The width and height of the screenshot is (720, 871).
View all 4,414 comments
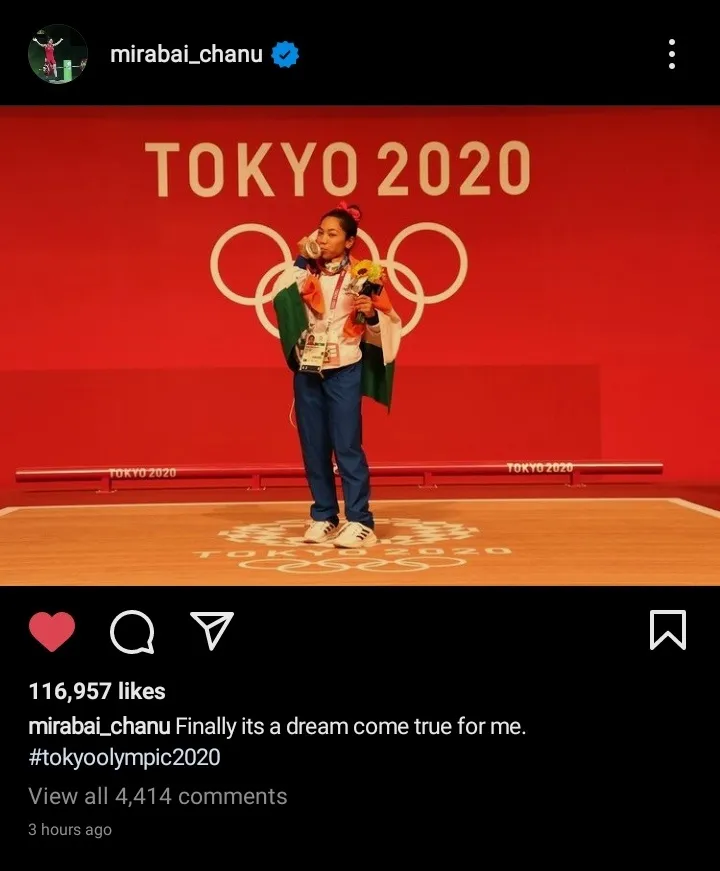point(158,796)
